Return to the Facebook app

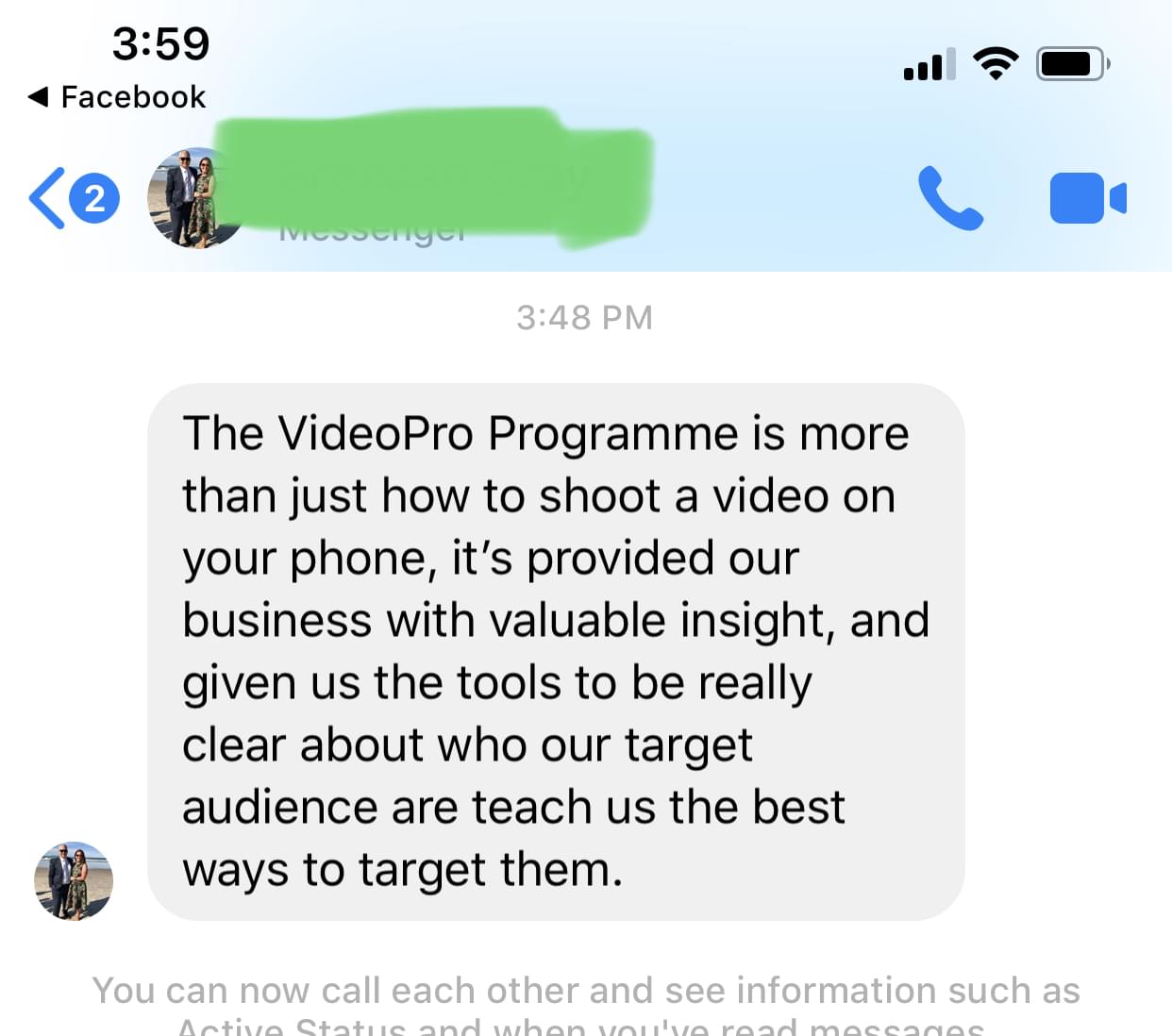click(117, 96)
